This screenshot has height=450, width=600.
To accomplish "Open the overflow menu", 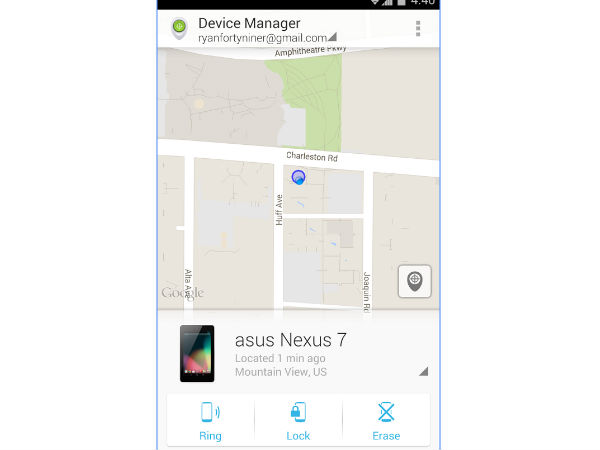I will point(418,28).
